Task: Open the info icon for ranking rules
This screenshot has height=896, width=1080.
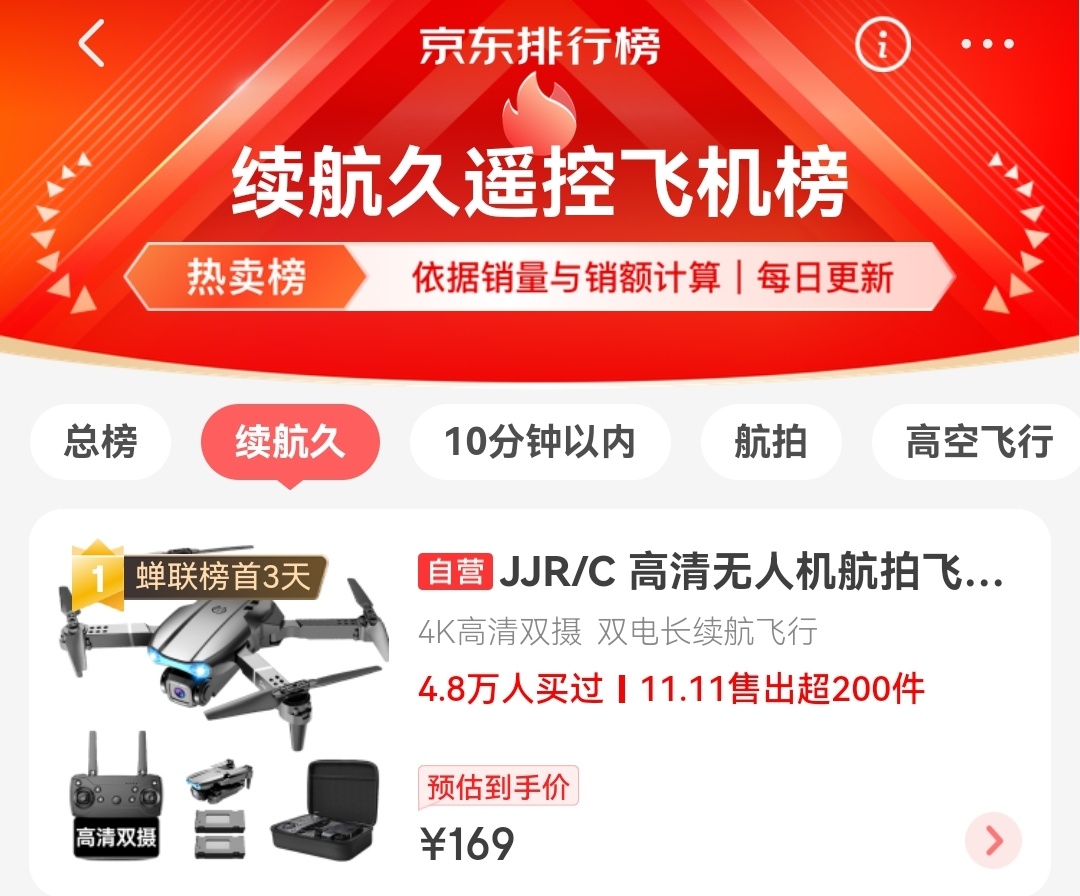Action: (x=883, y=44)
